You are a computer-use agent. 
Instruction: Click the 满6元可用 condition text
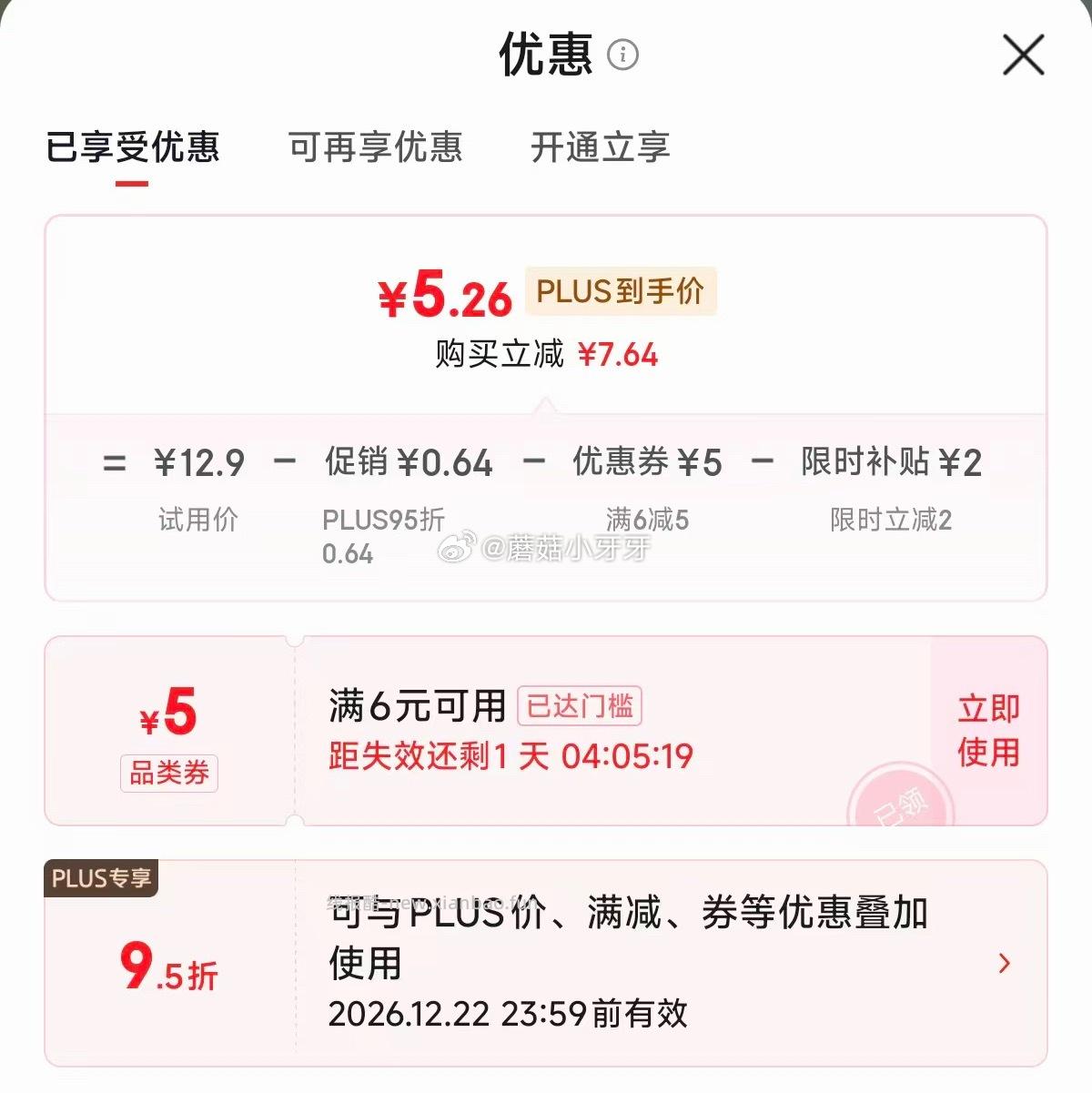coord(414,706)
